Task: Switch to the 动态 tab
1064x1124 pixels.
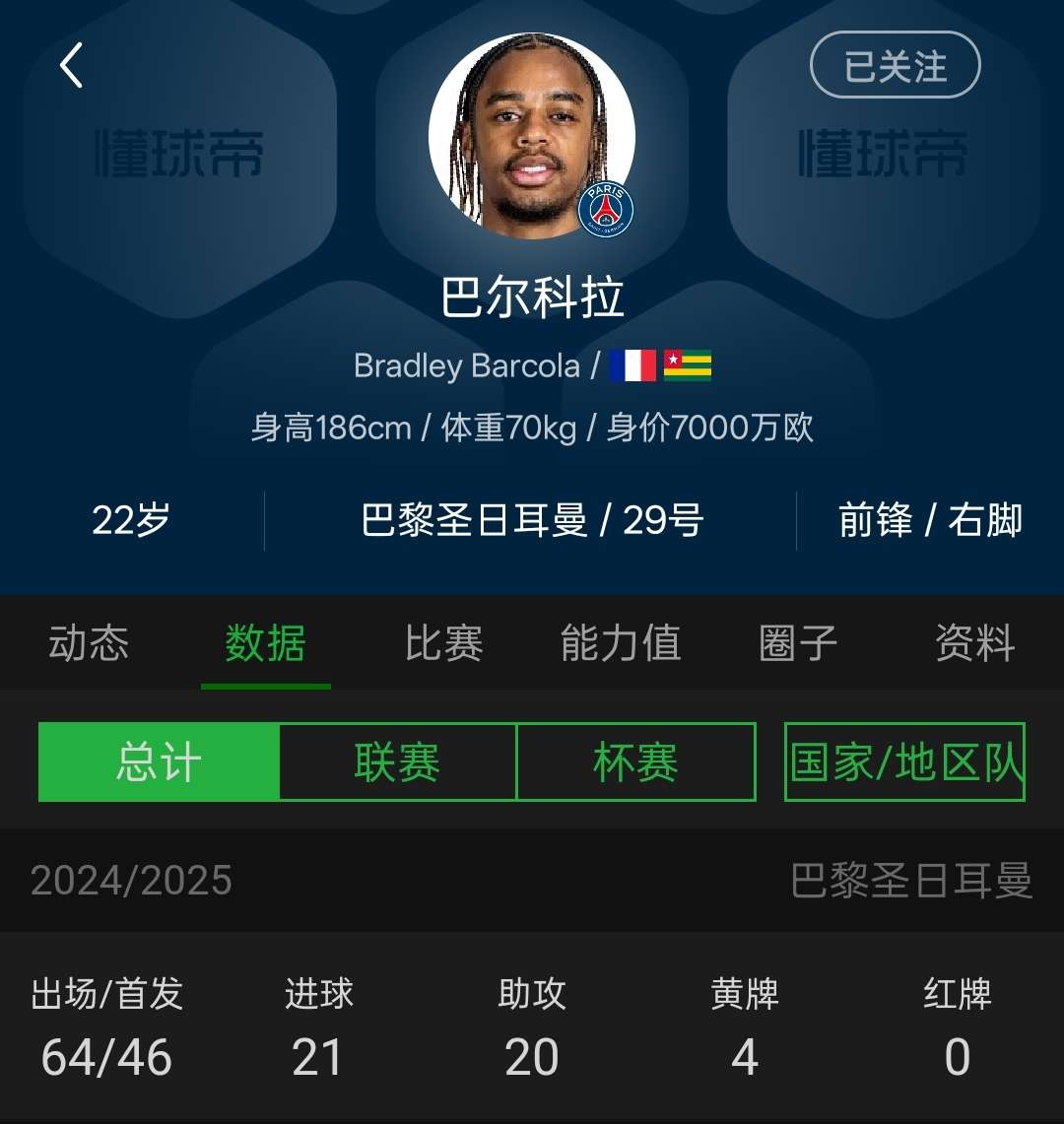Action: [x=89, y=643]
